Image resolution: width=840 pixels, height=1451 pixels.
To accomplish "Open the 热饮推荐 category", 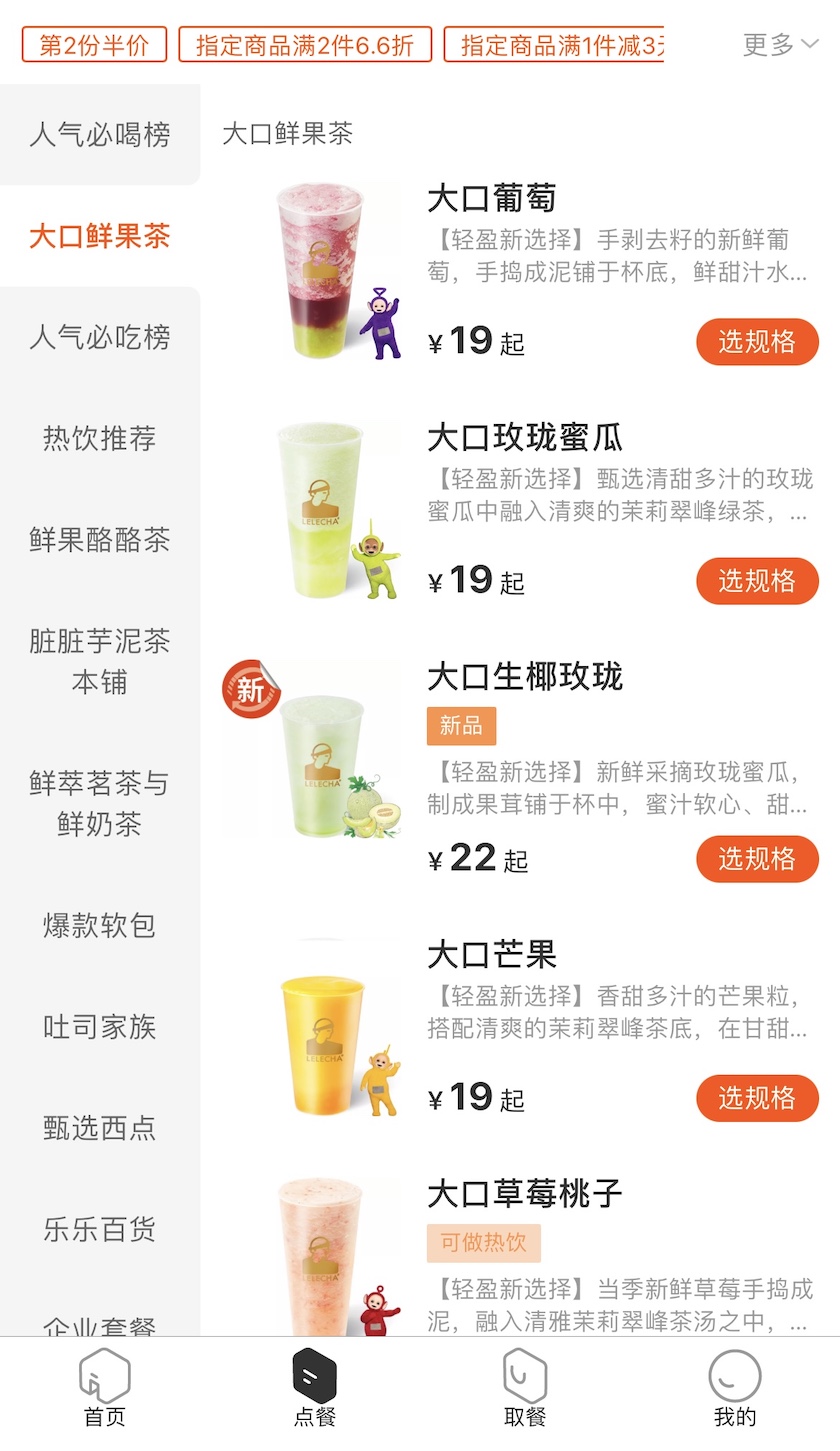I will tap(100, 439).
